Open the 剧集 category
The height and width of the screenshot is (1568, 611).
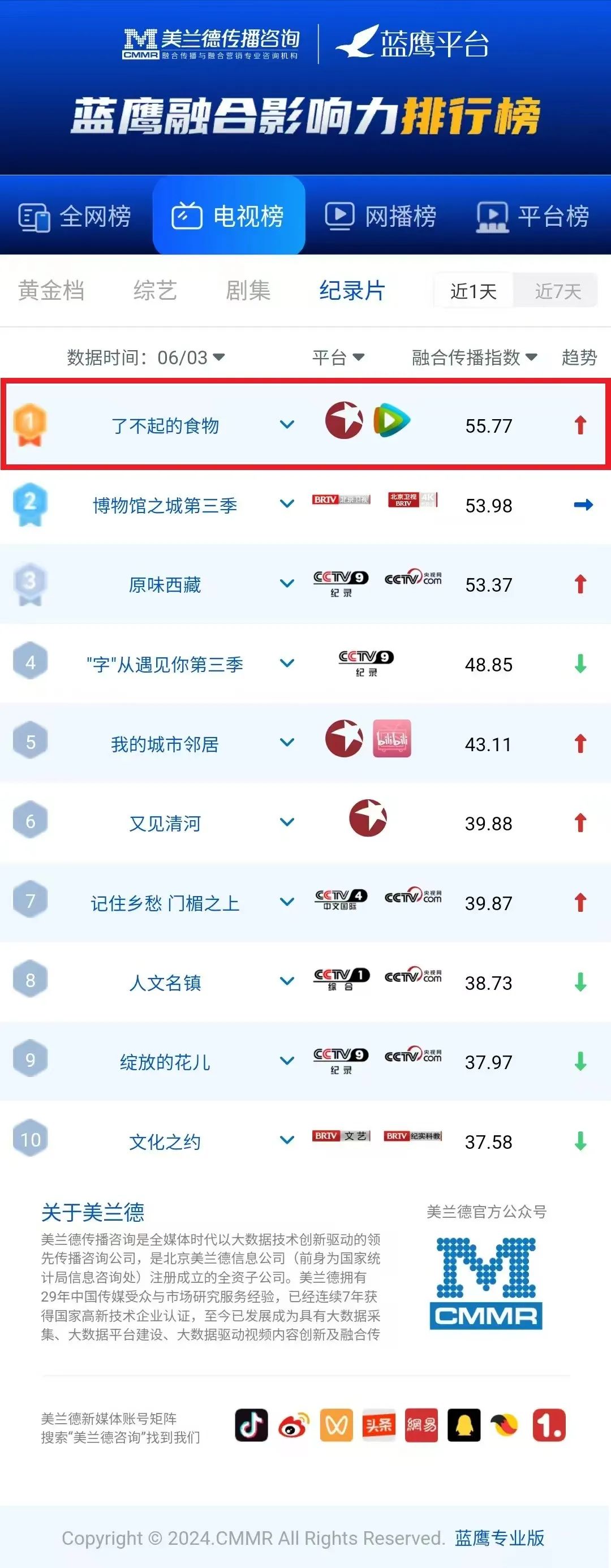click(248, 290)
